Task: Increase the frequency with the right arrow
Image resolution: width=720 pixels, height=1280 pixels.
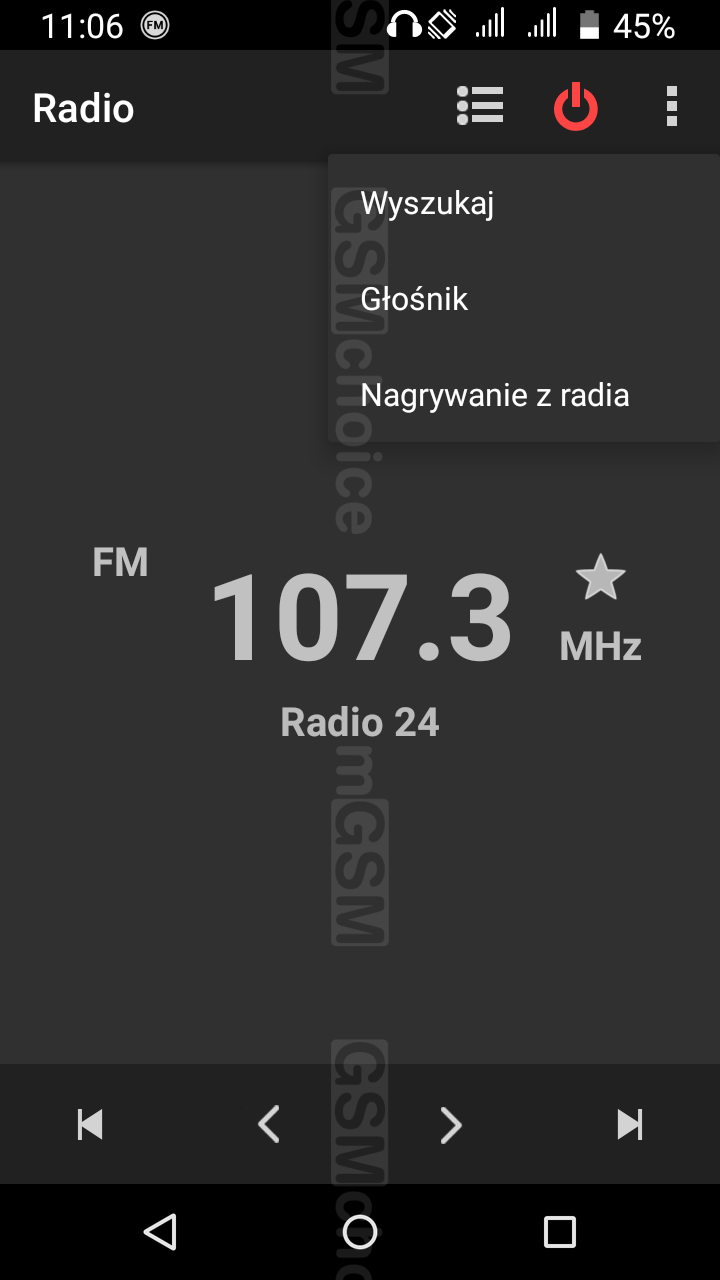Action: [x=451, y=1125]
